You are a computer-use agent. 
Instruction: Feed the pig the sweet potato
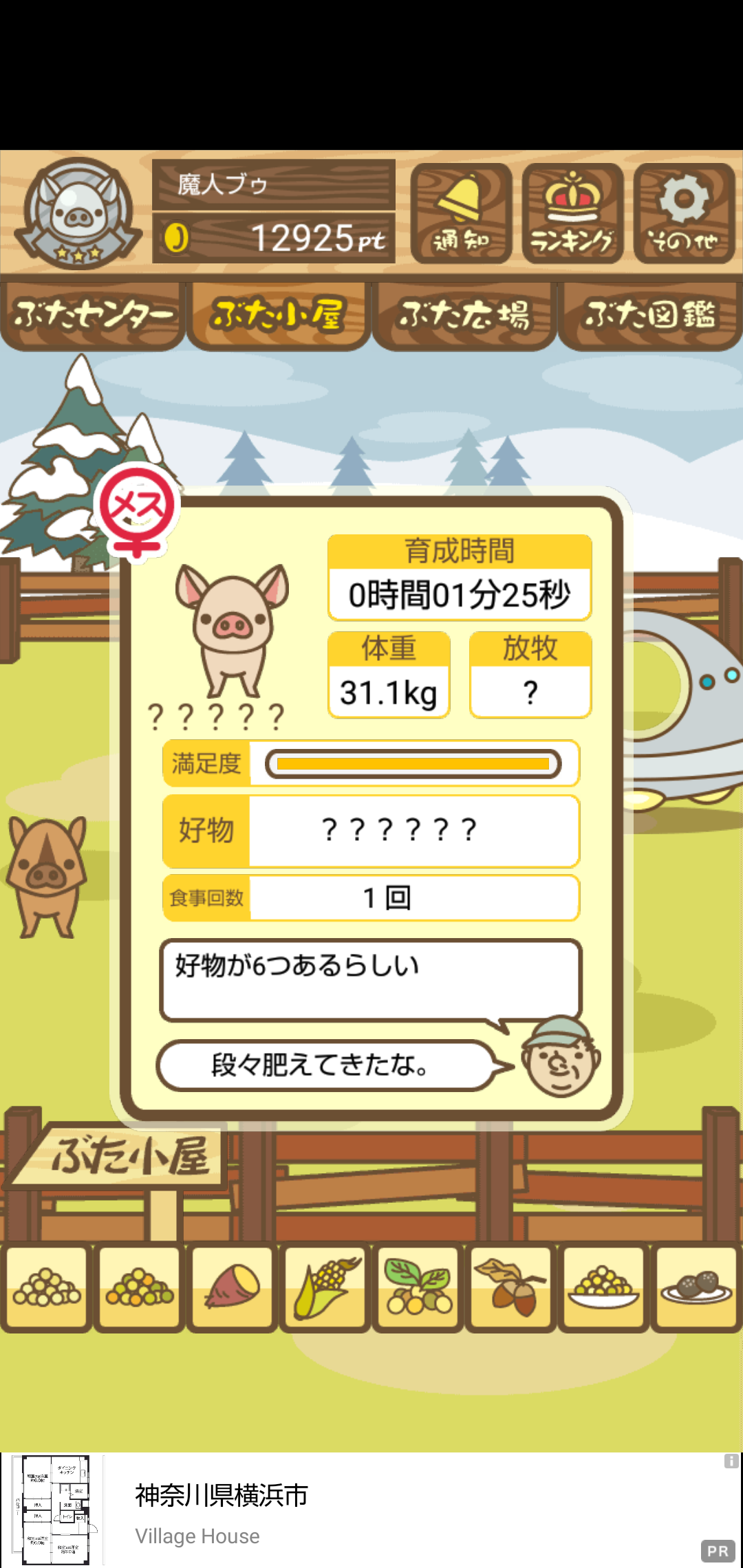pyautogui.click(x=233, y=1287)
